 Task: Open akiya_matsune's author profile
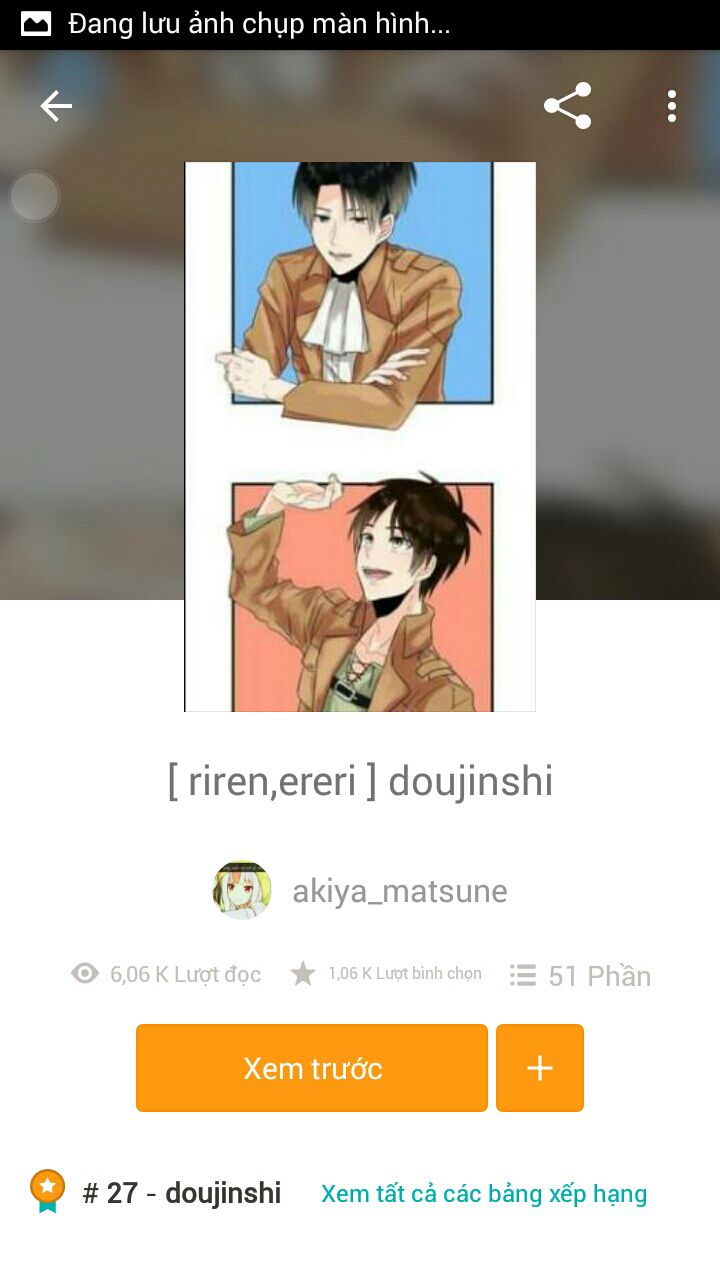pyautogui.click(x=360, y=890)
